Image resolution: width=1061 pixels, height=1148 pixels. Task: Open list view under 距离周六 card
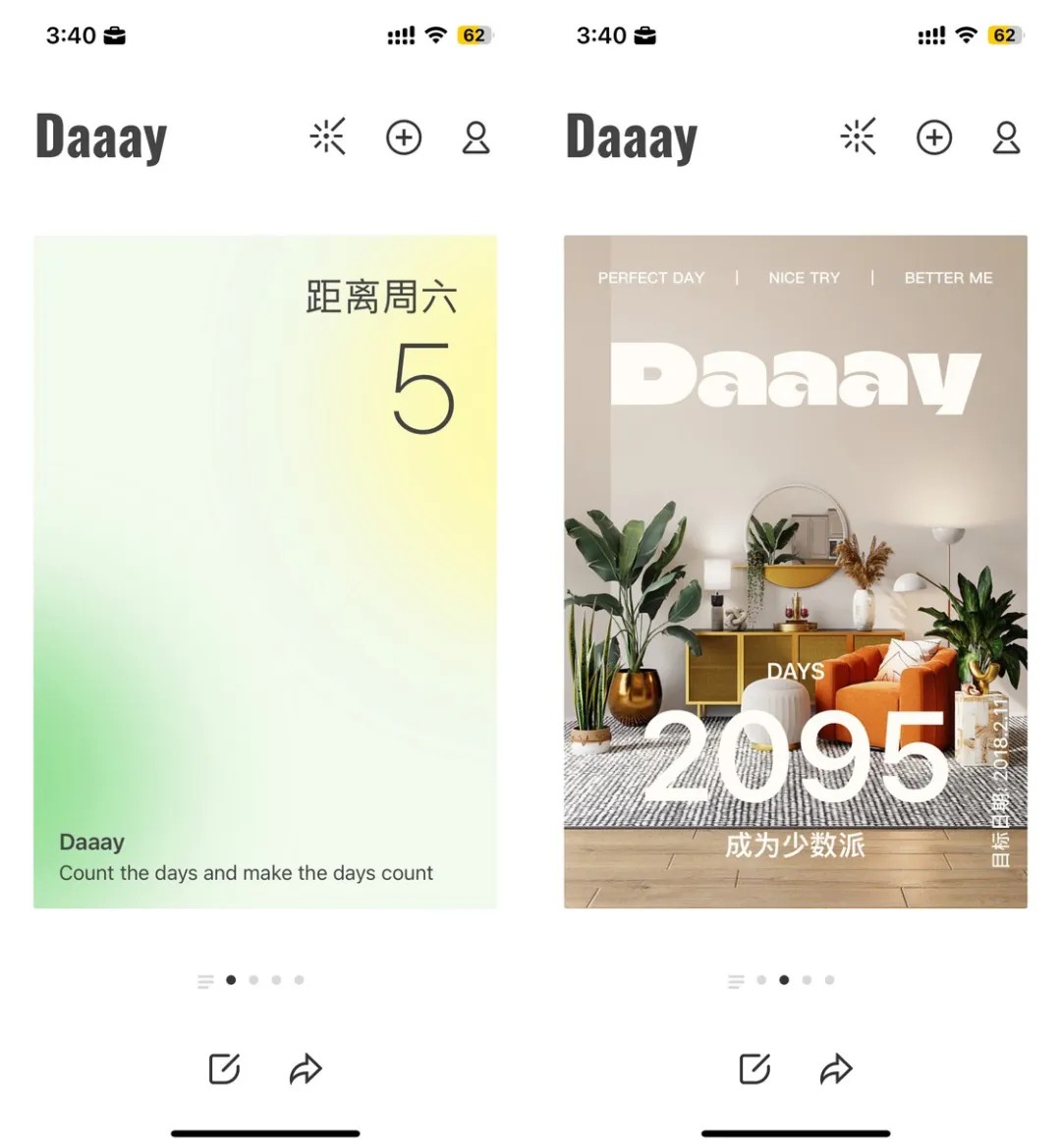pyautogui.click(x=205, y=980)
